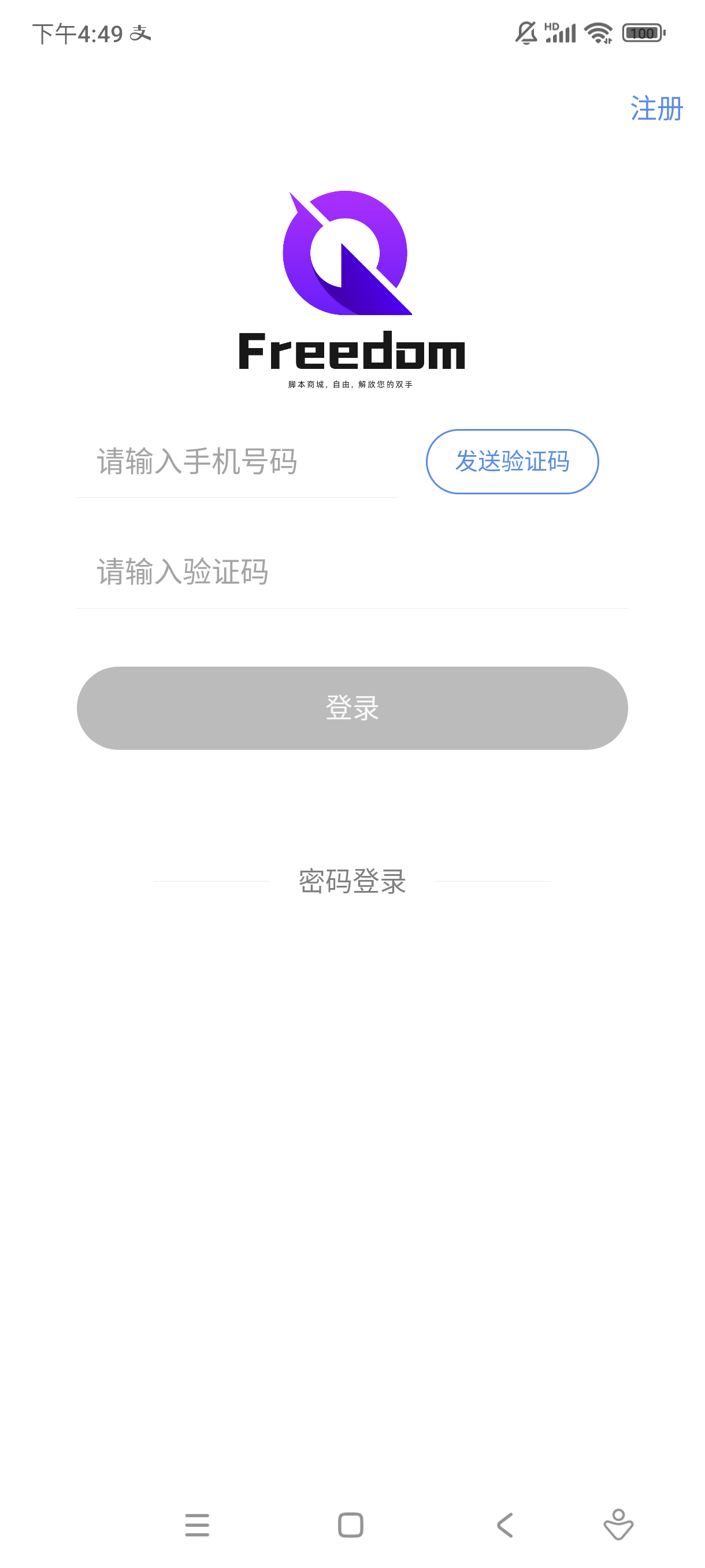The height and width of the screenshot is (1568, 705).
Task: Tap the 登录 login button
Action: [352, 708]
